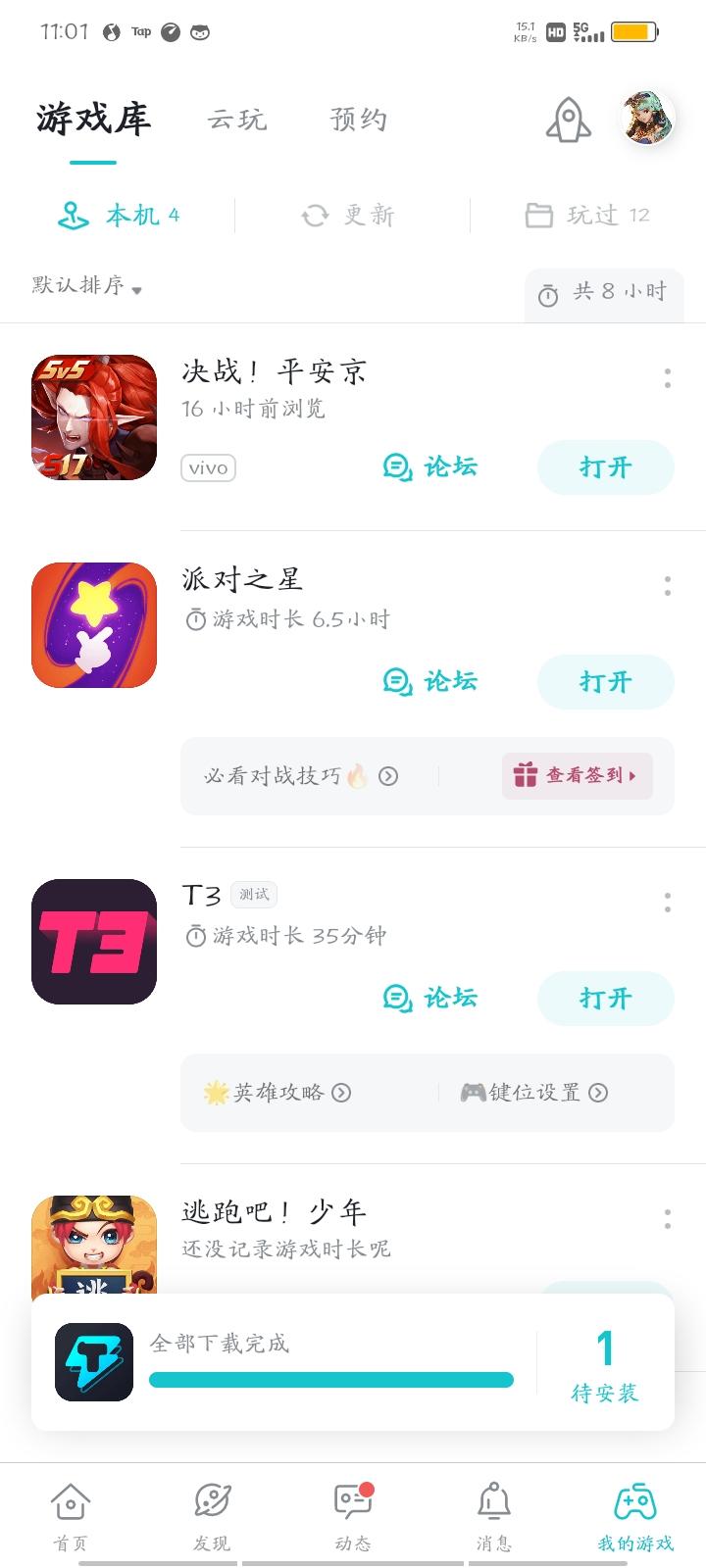The image size is (706, 1568).
Task: Launch 决战！平安京 with 打开
Action: tap(605, 467)
